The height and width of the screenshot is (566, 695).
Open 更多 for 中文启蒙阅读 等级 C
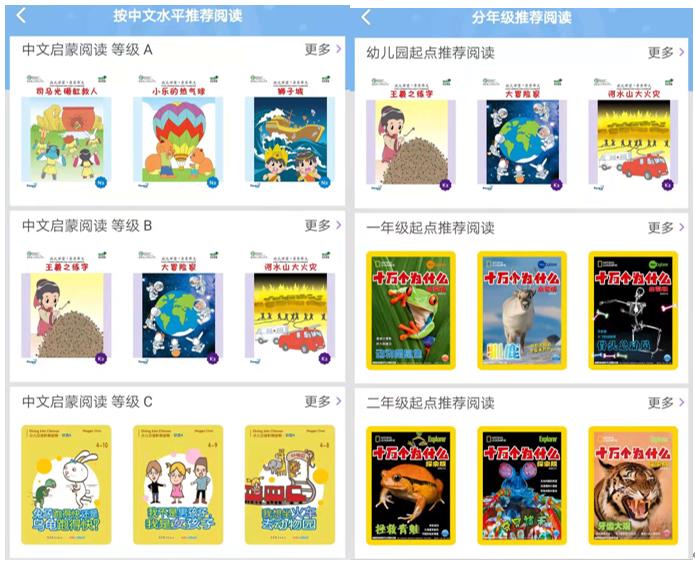[x=323, y=400]
